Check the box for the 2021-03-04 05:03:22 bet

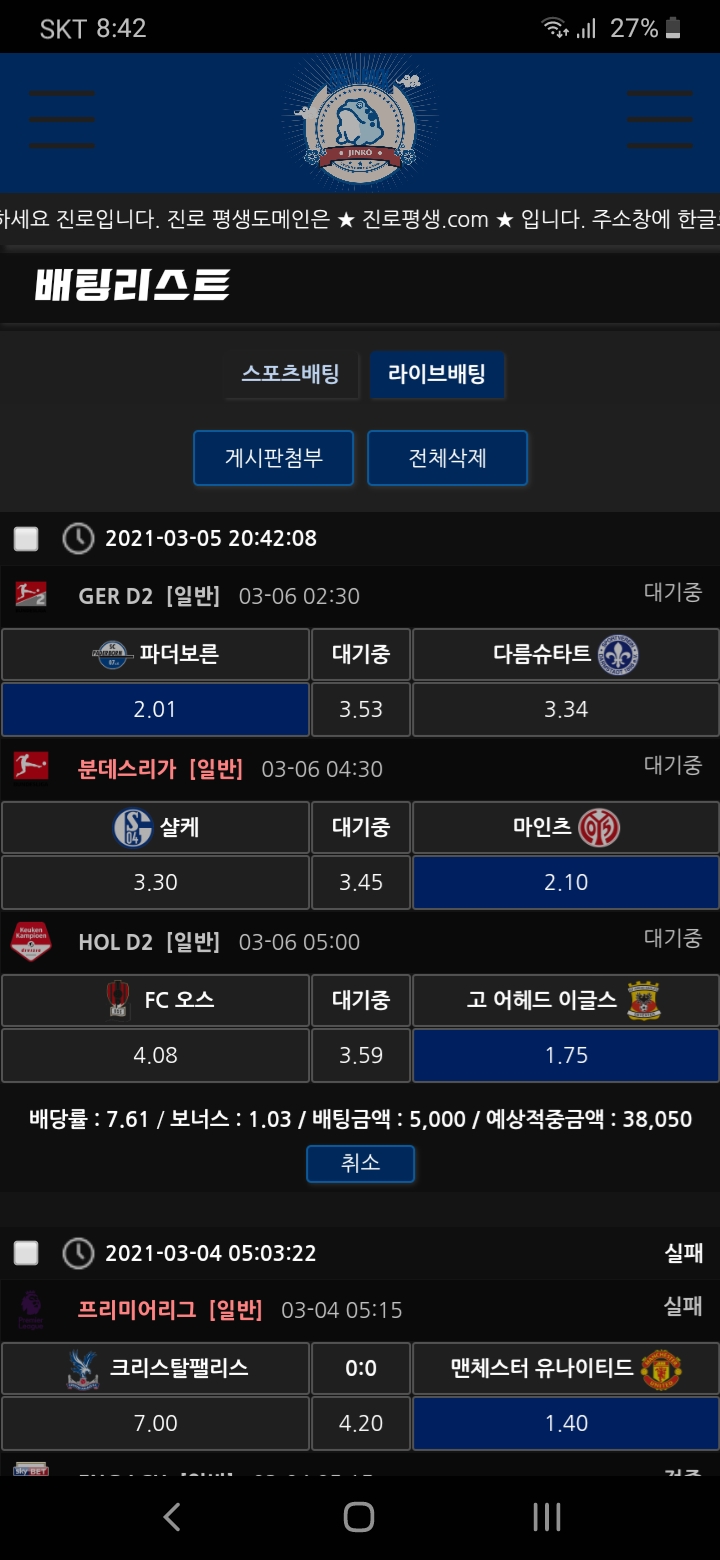click(x=26, y=1253)
